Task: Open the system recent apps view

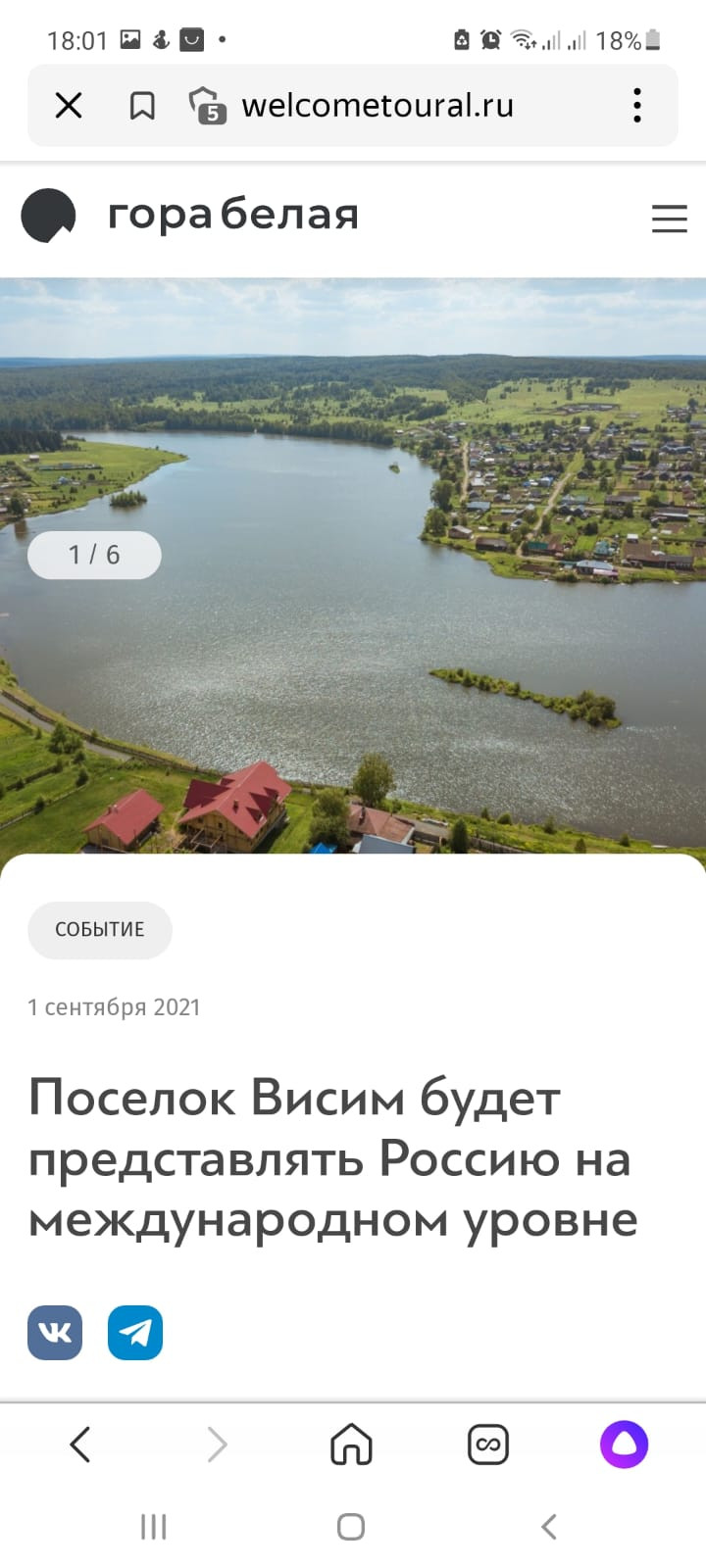Action: pyautogui.click(x=154, y=1526)
